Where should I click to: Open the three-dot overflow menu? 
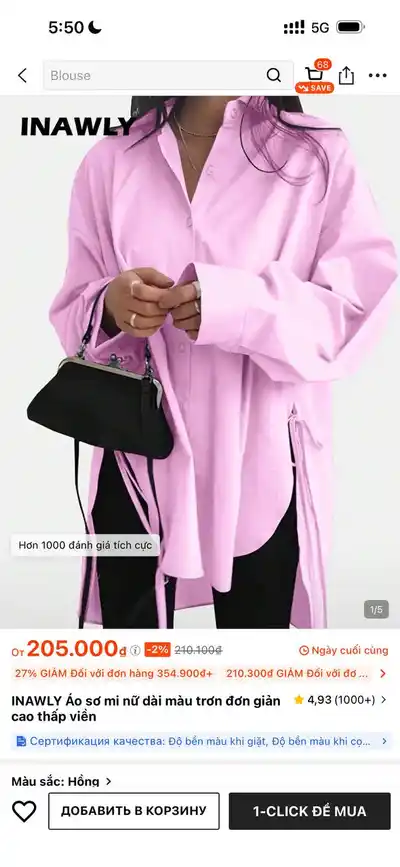tap(377, 76)
